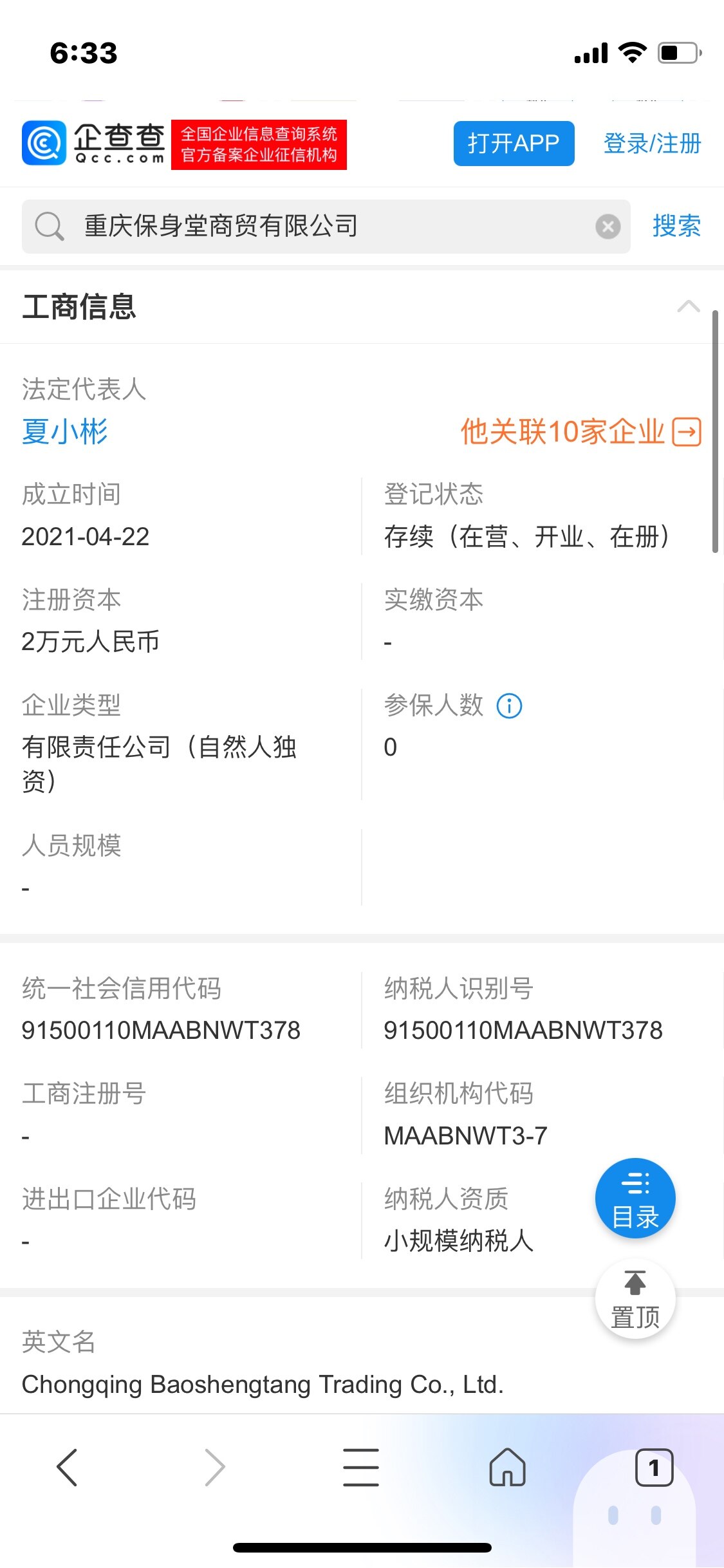
Task: Jump to top with 置顶
Action: coord(635,1299)
